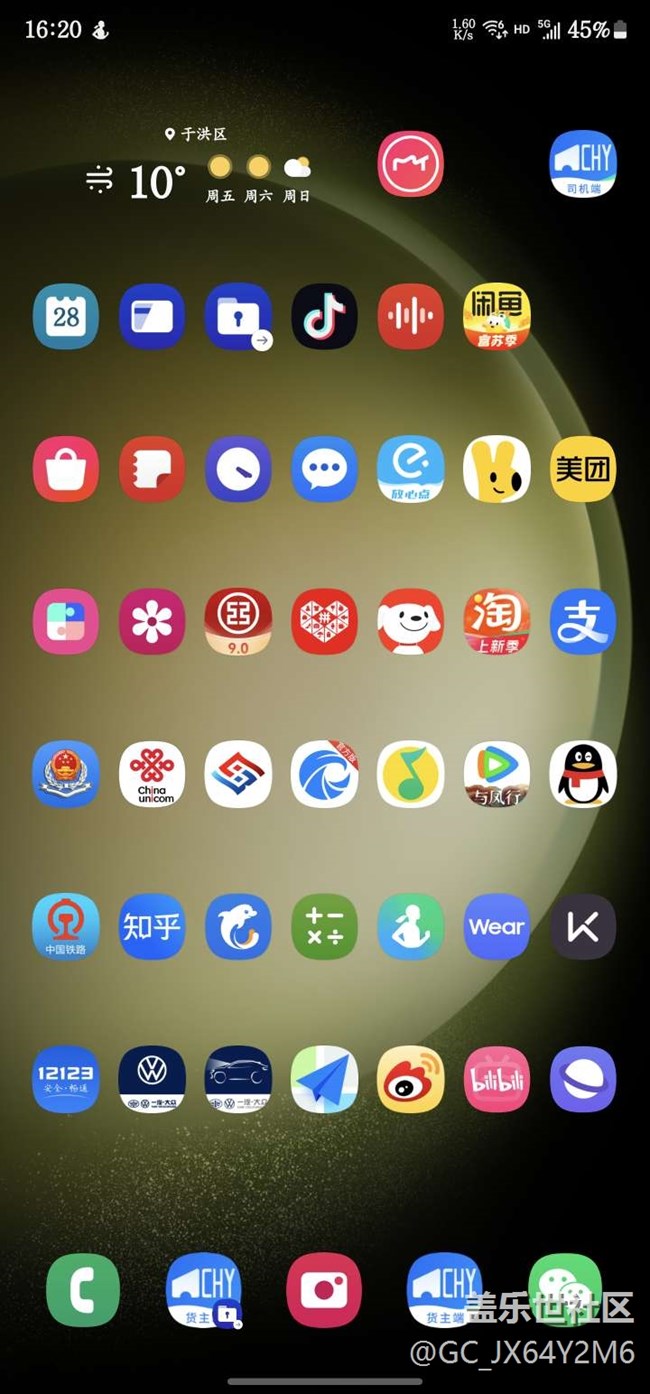650x1394 pixels.
Task: Open the Galaxy Wear app
Action: point(496,927)
